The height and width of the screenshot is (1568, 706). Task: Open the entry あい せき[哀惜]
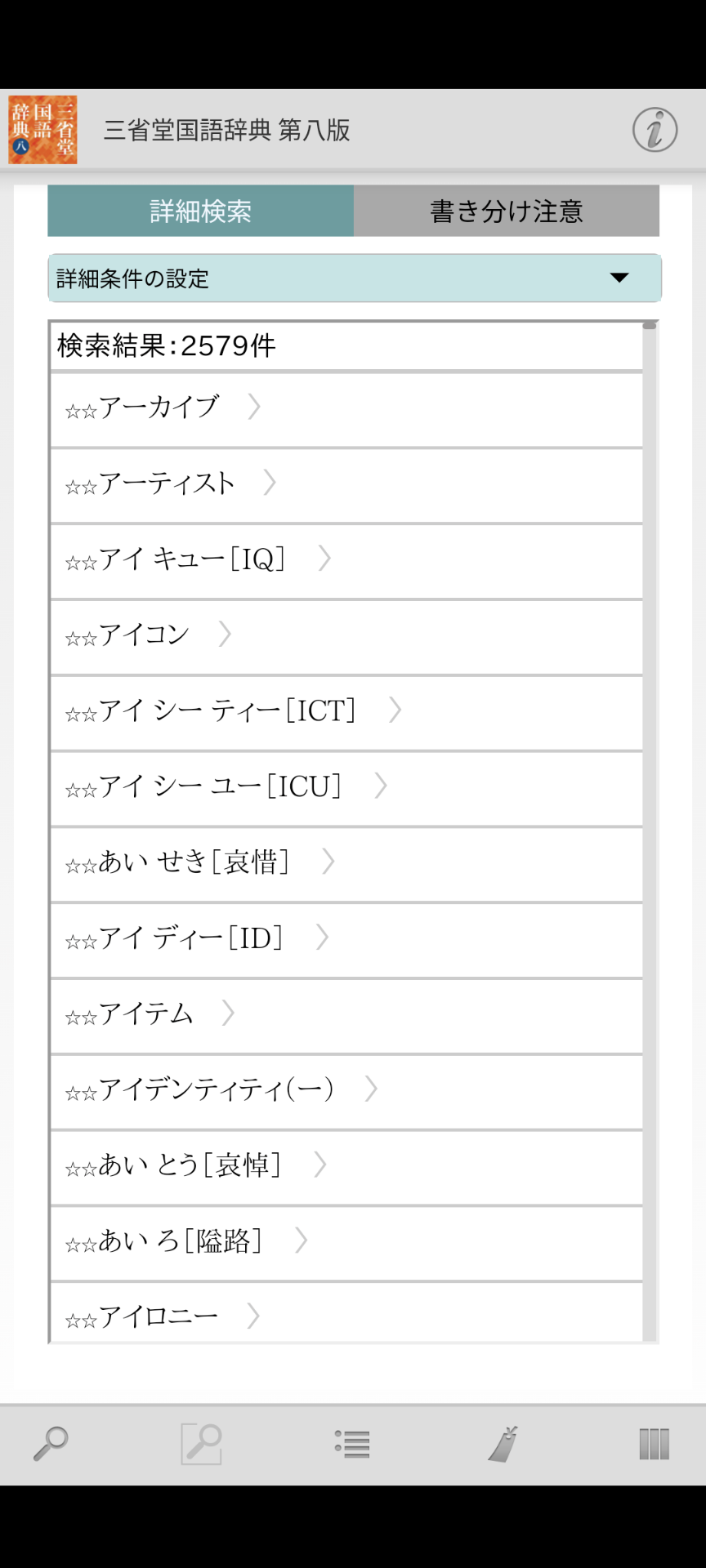coord(346,863)
